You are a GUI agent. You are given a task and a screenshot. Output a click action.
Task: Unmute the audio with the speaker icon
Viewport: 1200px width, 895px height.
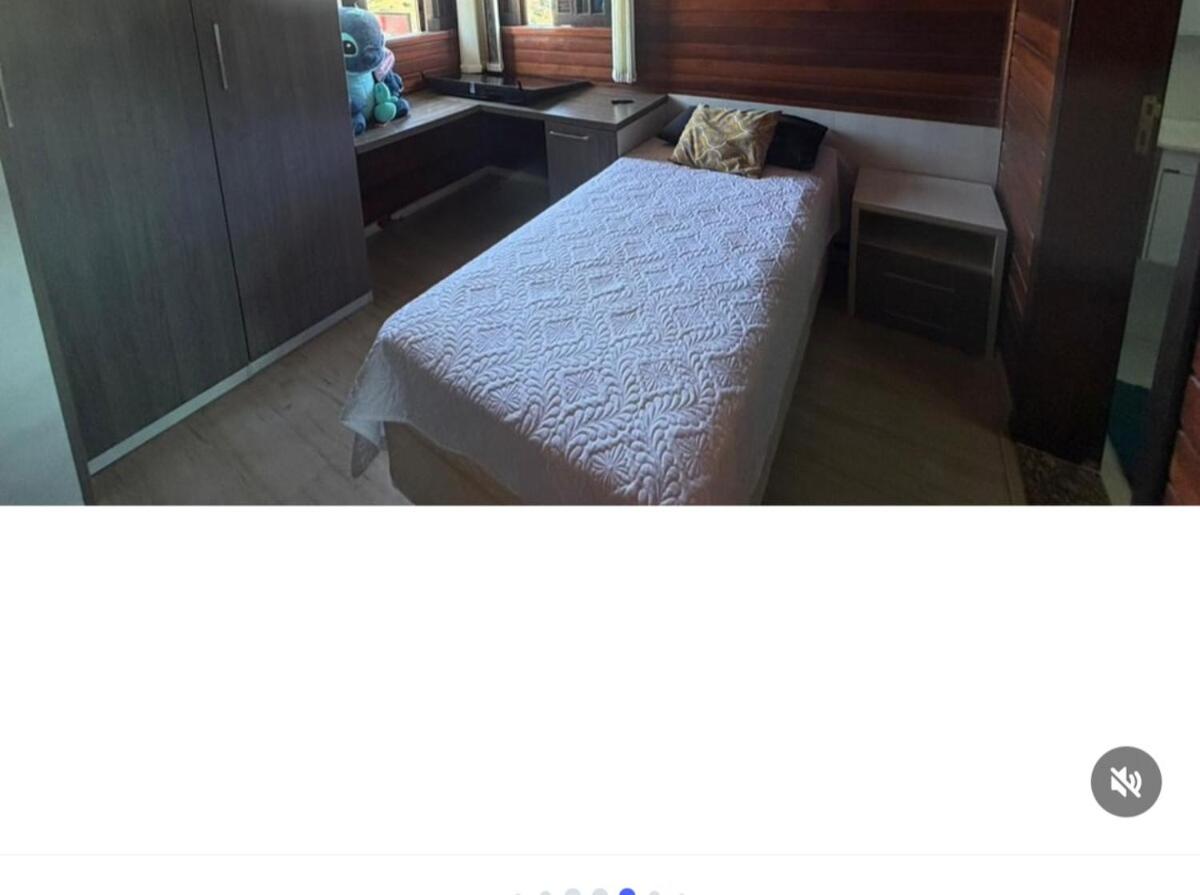tap(1125, 781)
